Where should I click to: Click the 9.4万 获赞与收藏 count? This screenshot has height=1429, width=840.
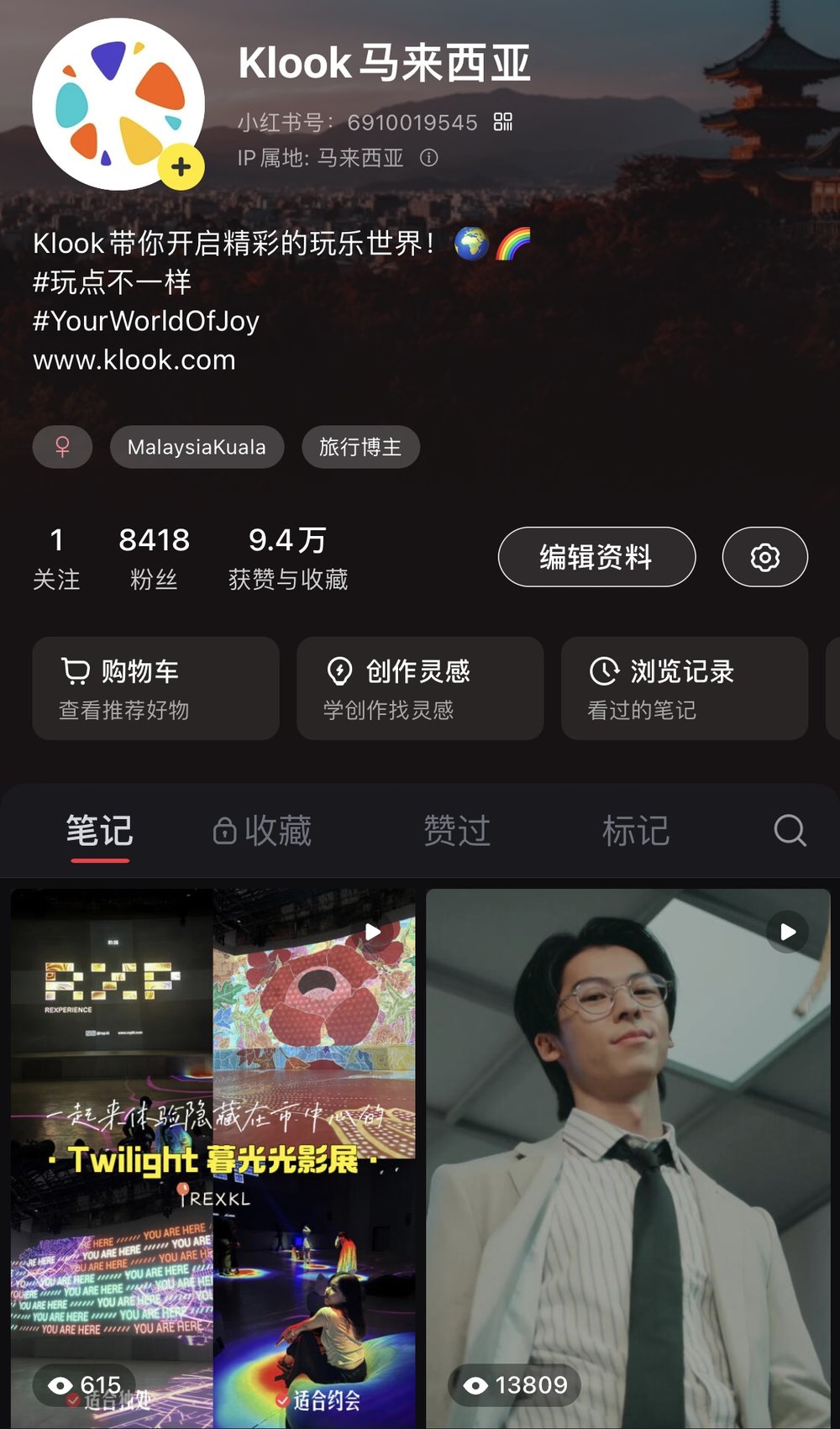click(x=288, y=554)
